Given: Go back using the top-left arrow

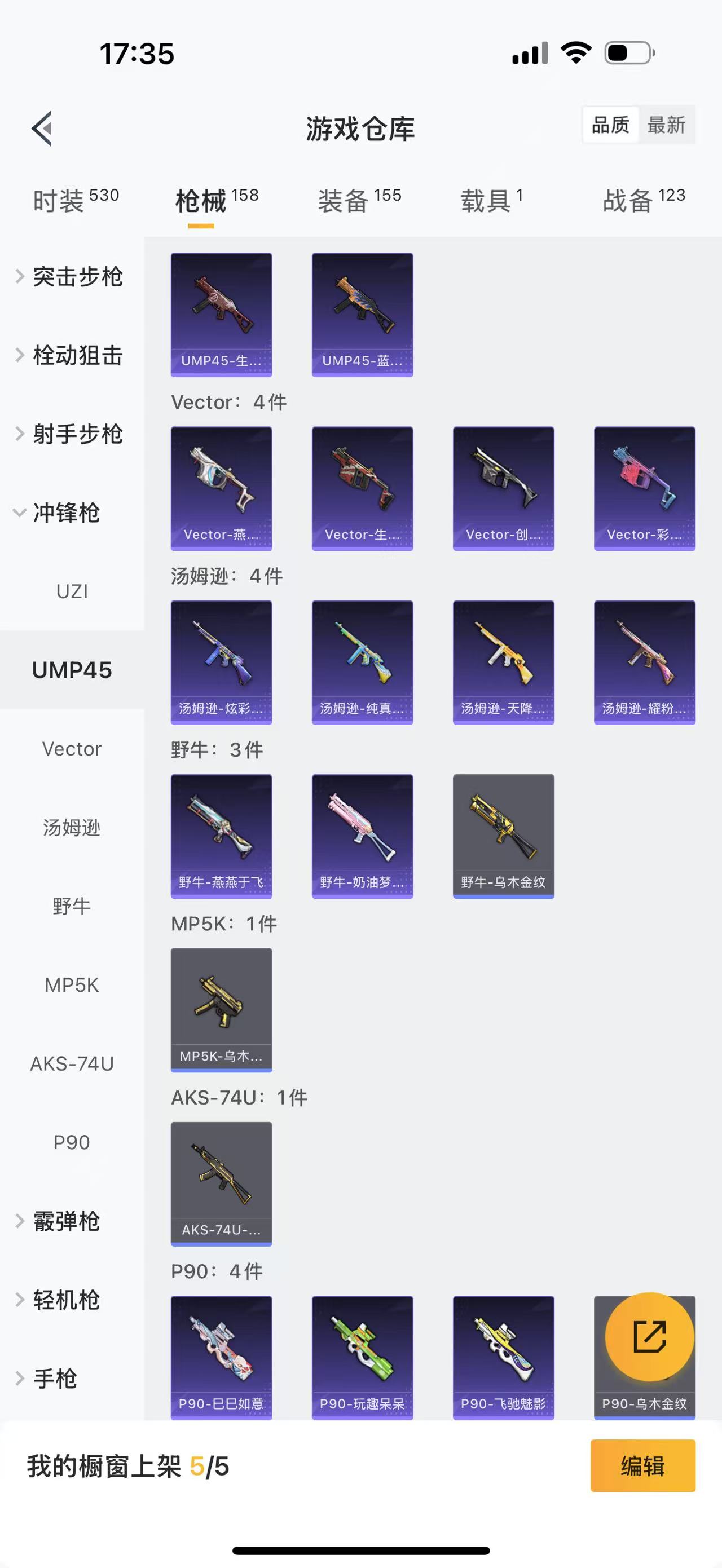Looking at the screenshot, I should [x=41, y=129].
